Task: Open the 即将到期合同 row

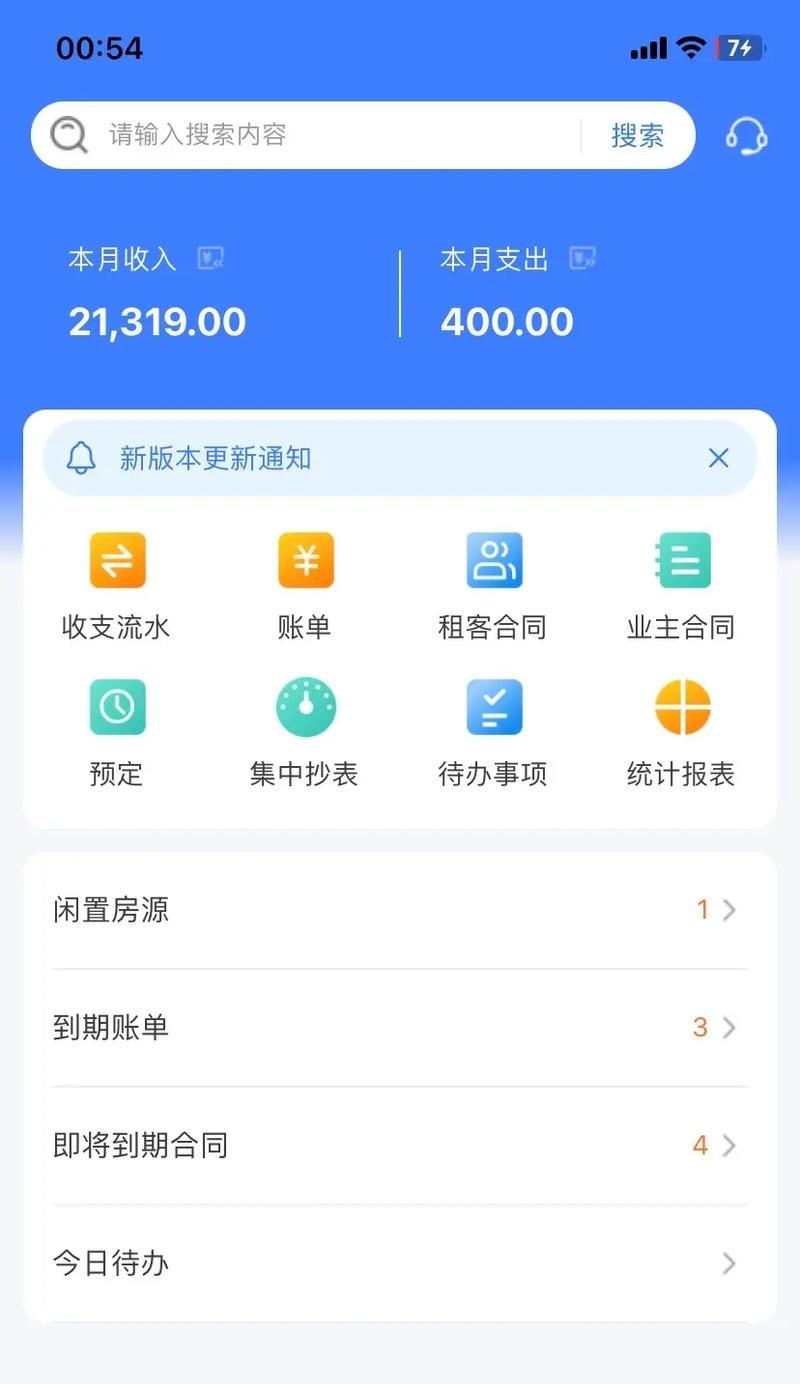Action: point(400,1145)
